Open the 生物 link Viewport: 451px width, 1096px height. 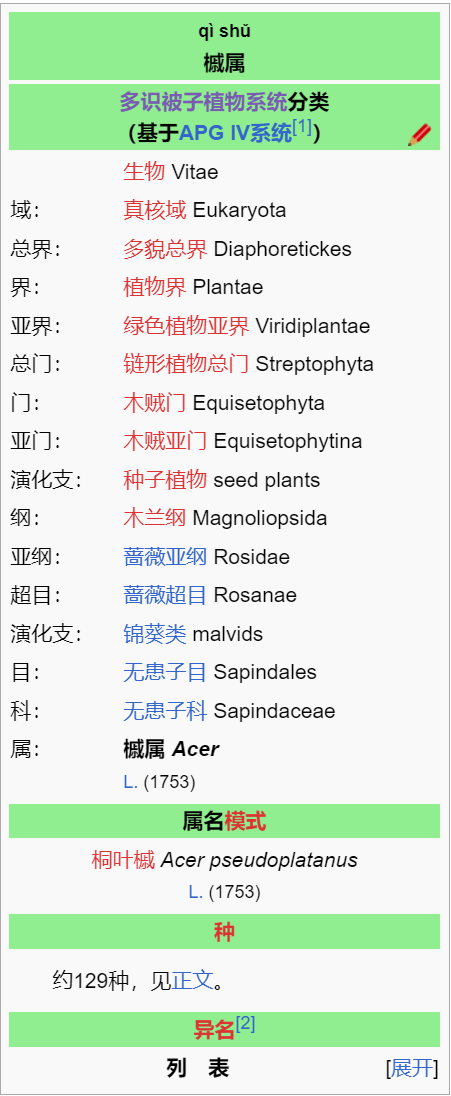144,171
